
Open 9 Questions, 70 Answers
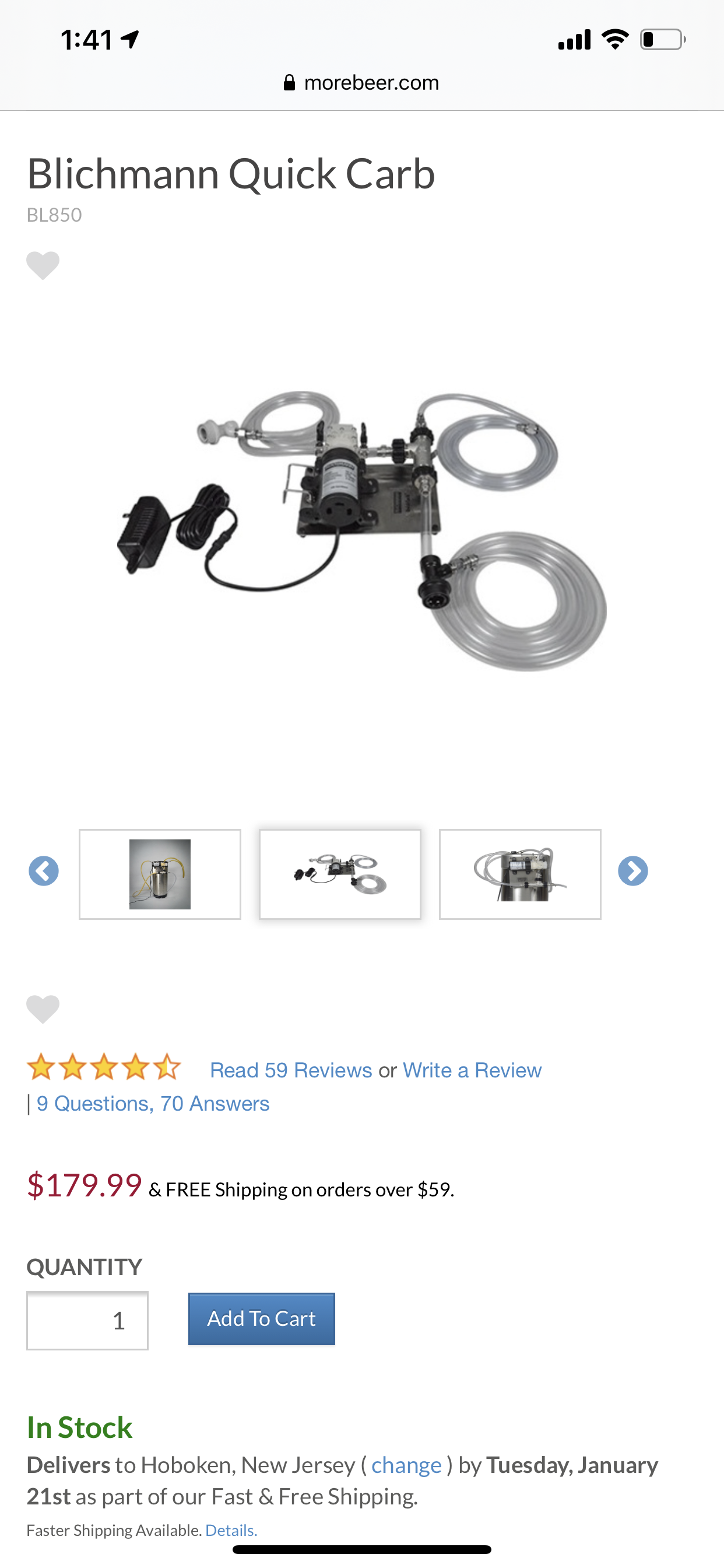coord(153,1104)
